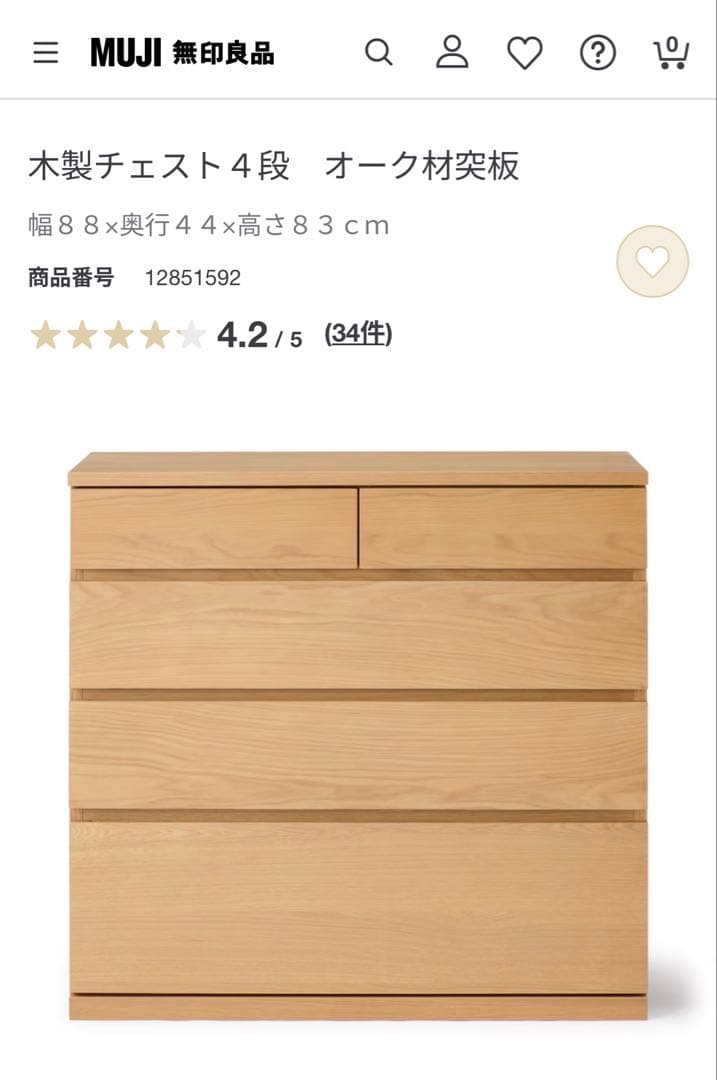Open the favorites heart in header

524,53
